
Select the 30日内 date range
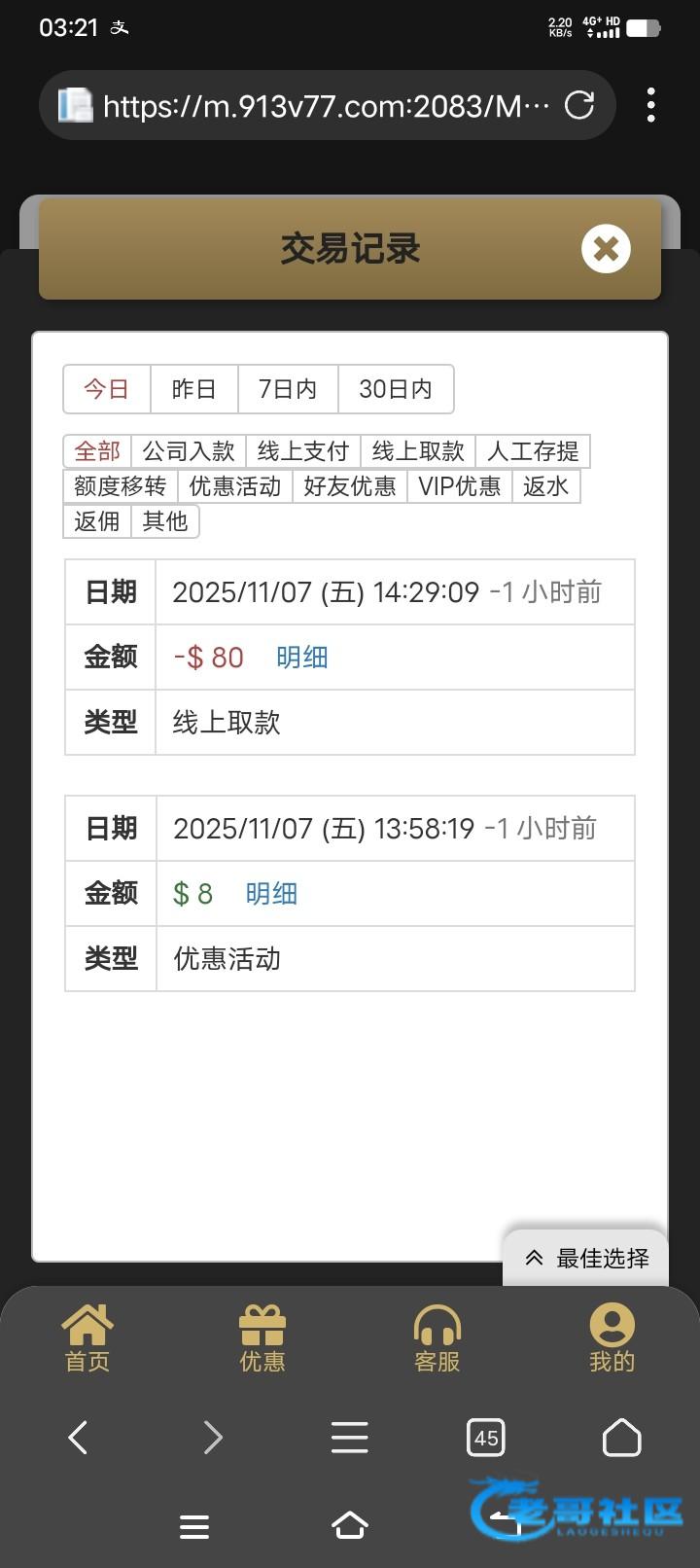396,389
